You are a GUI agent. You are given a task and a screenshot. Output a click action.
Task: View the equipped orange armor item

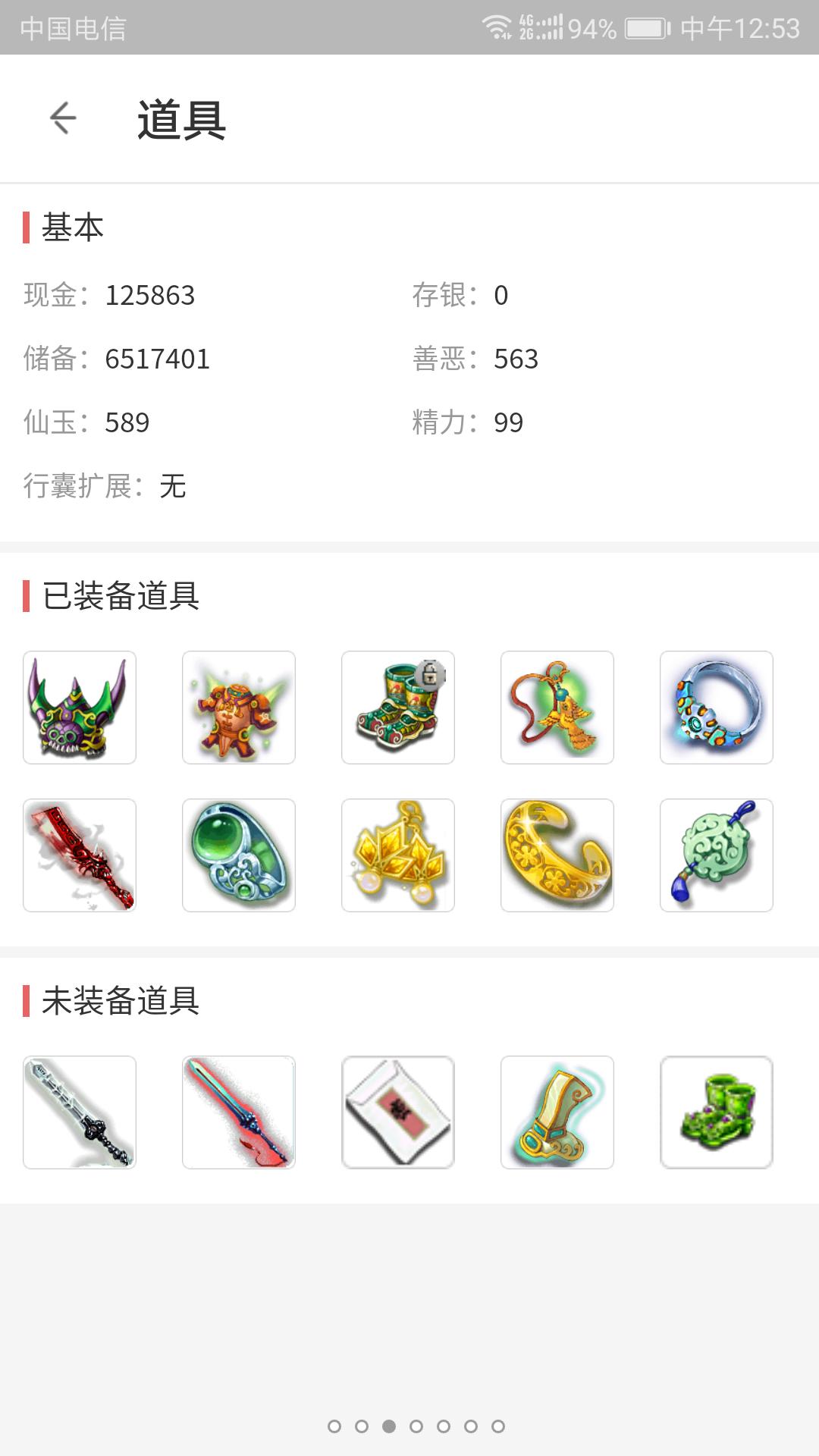[x=239, y=707]
